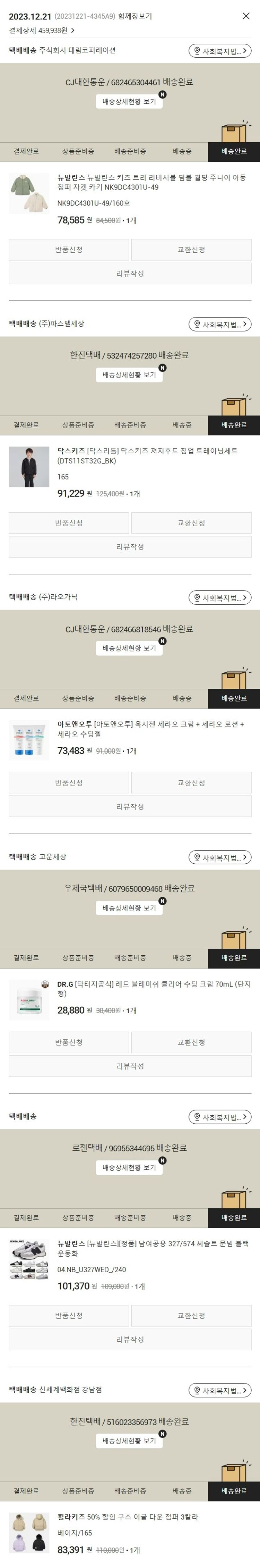Write review for New Balance kids jacket

[x=130, y=274]
